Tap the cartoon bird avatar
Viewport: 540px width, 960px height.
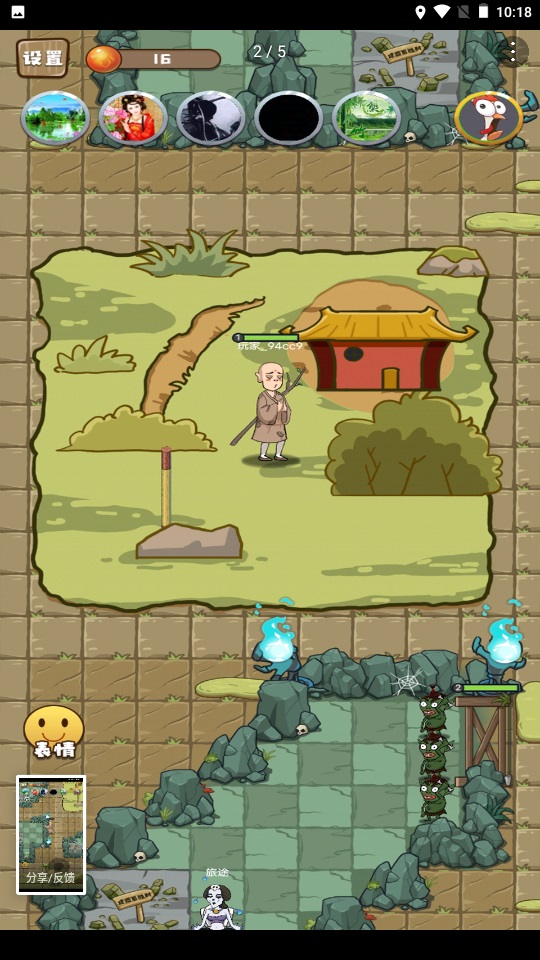[489, 118]
